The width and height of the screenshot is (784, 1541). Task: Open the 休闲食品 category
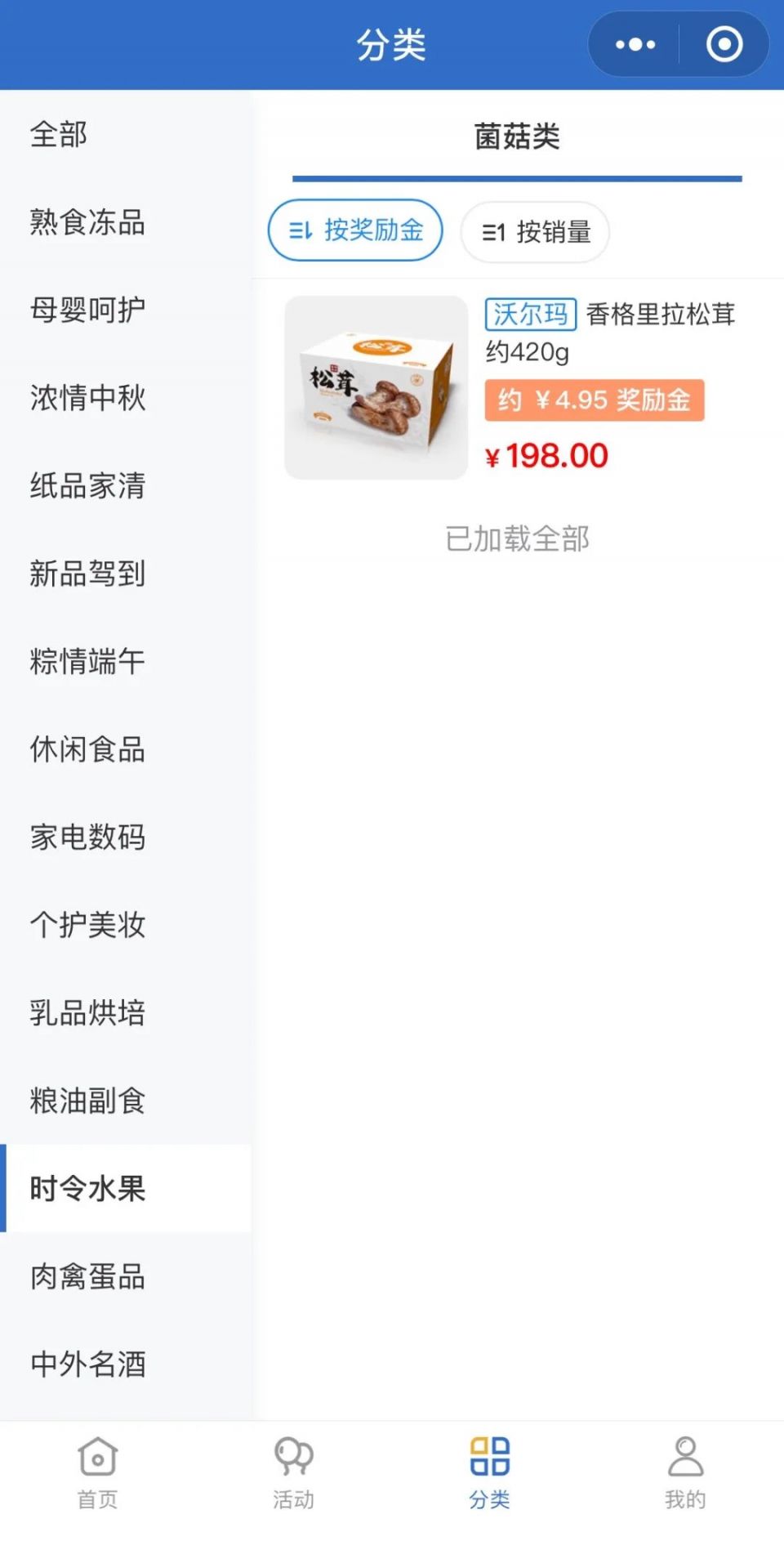pos(87,749)
